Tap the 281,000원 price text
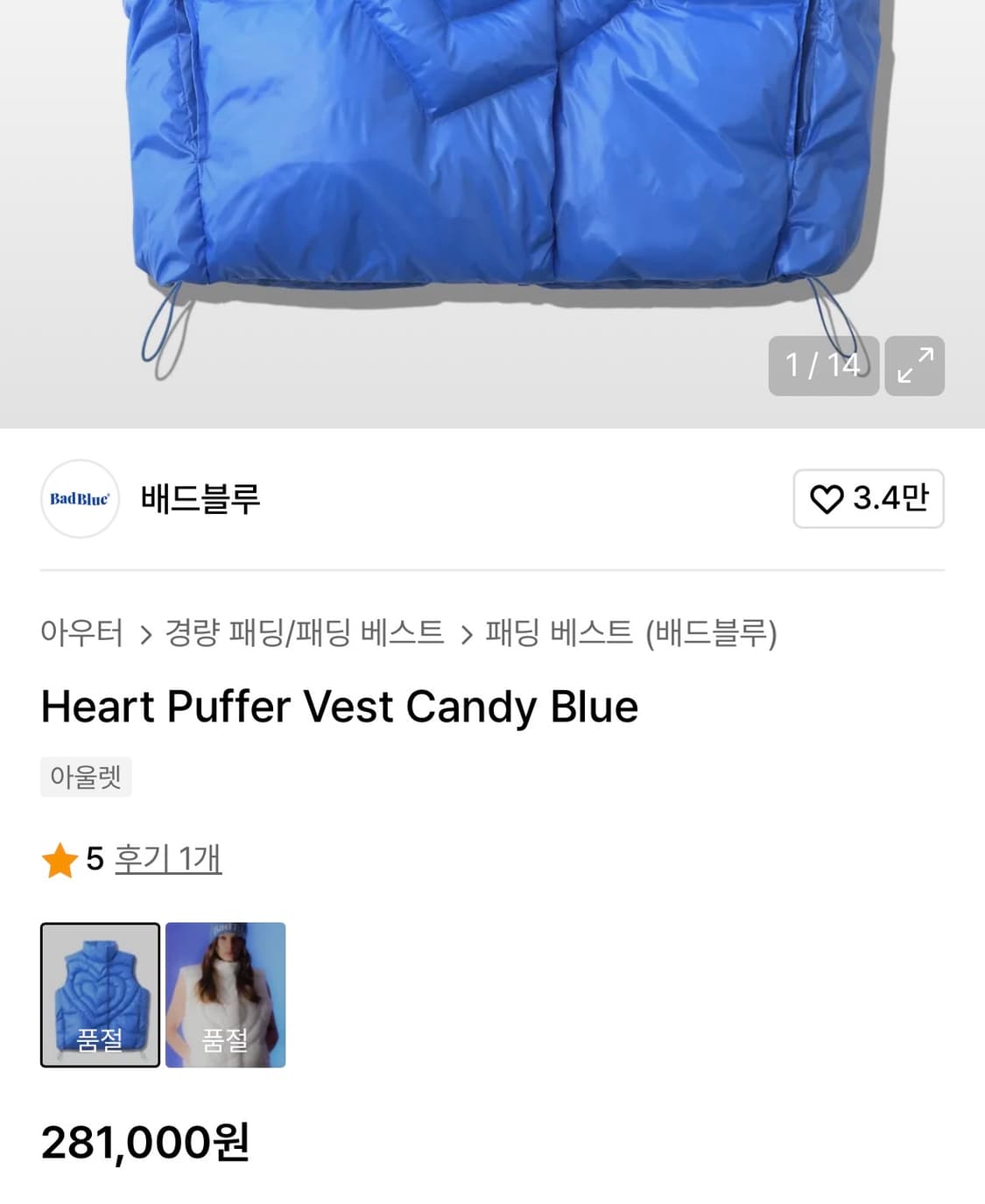Viewport: 985px width, 1204px height. pos(145,1141)
